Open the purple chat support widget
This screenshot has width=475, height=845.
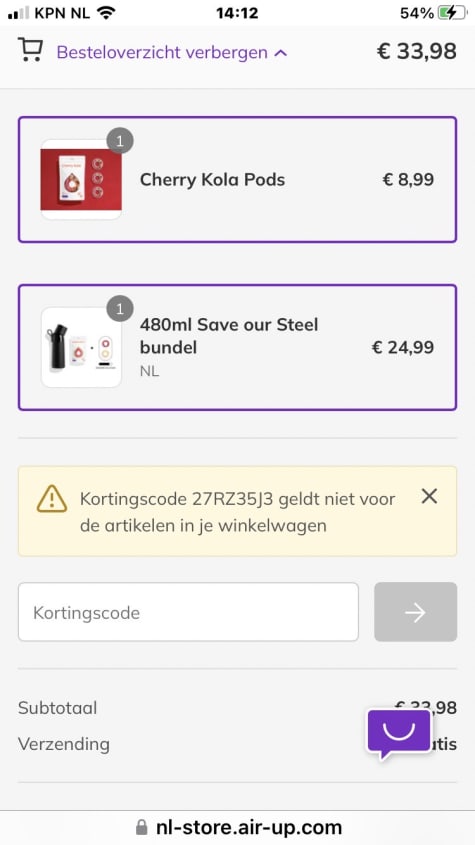click(x=399, y=734)
